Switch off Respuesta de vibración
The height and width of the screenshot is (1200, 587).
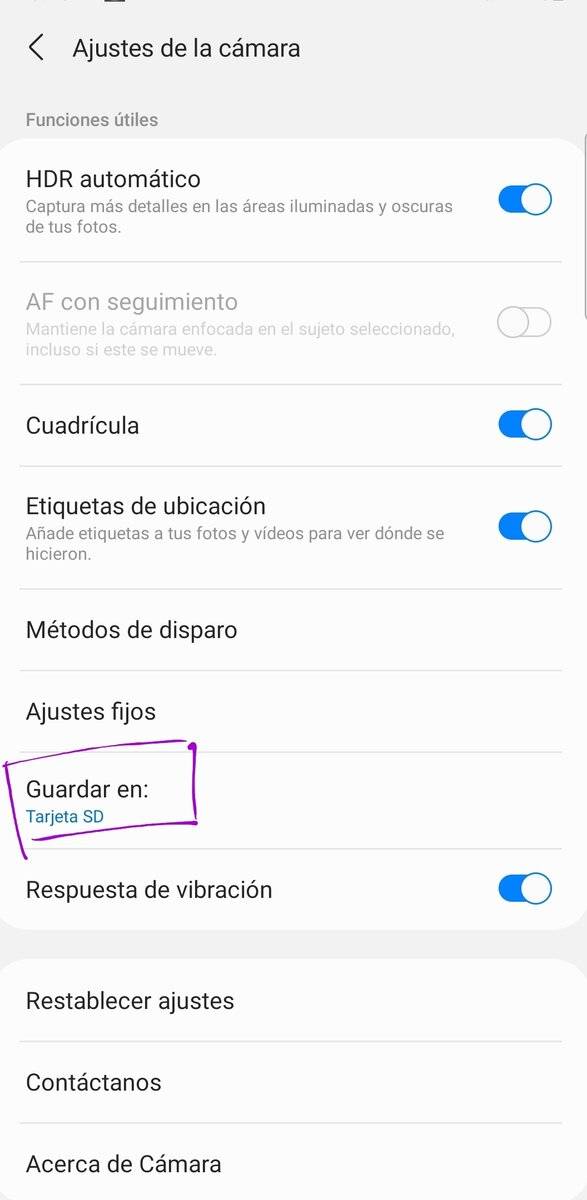tap(525, 889)
